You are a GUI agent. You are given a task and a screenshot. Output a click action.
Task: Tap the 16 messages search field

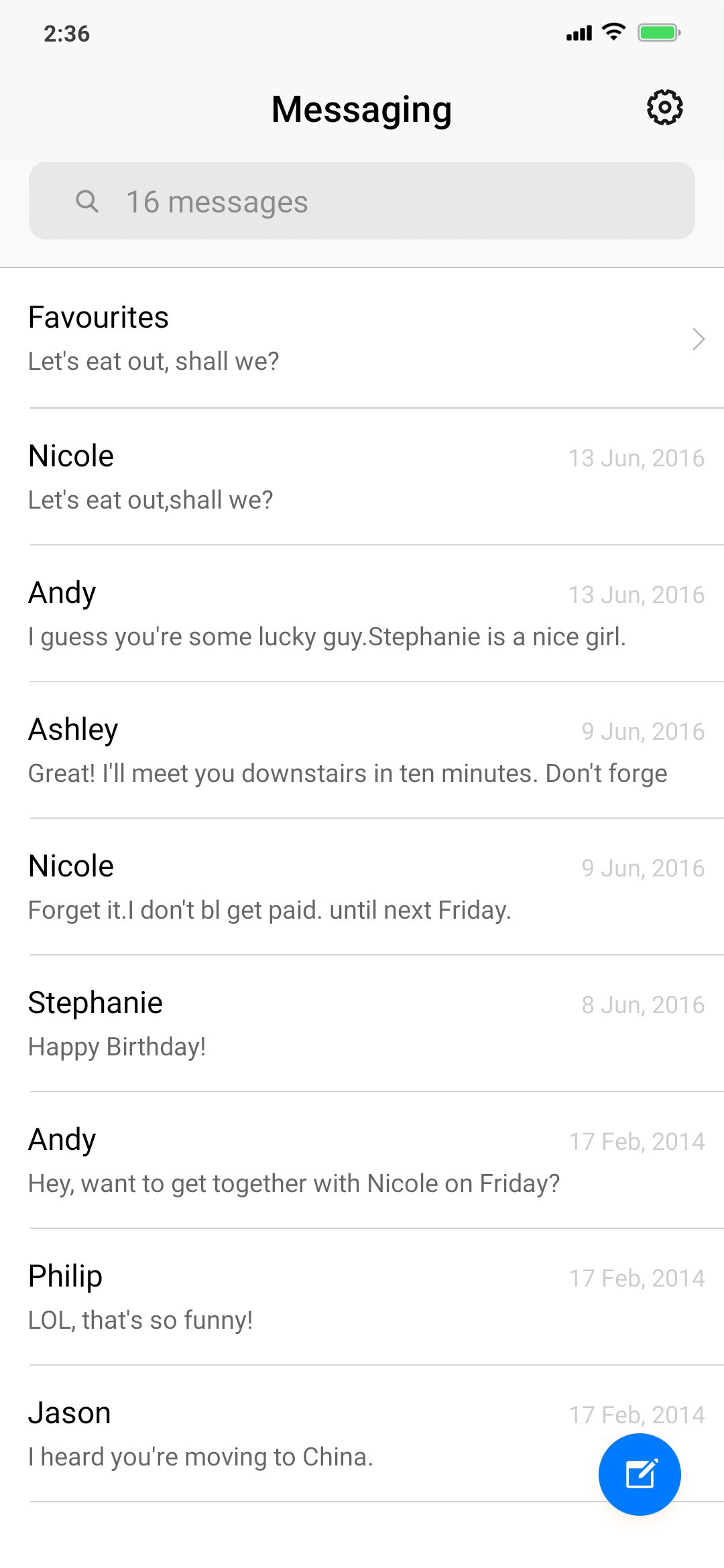click(361, 201)
